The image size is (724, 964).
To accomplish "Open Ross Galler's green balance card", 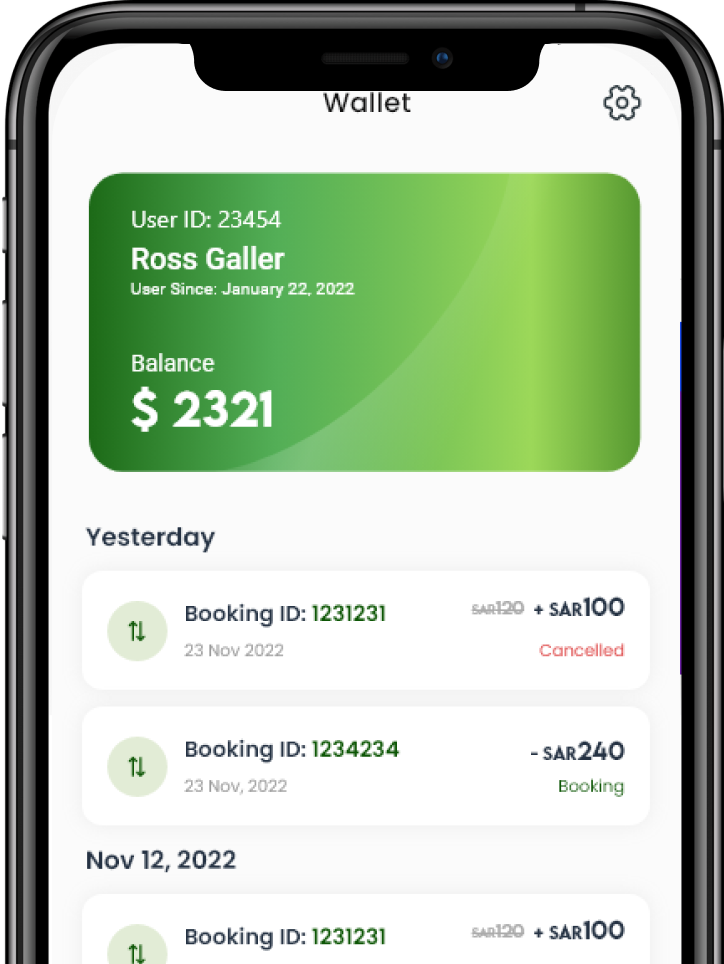I will 364,322.
